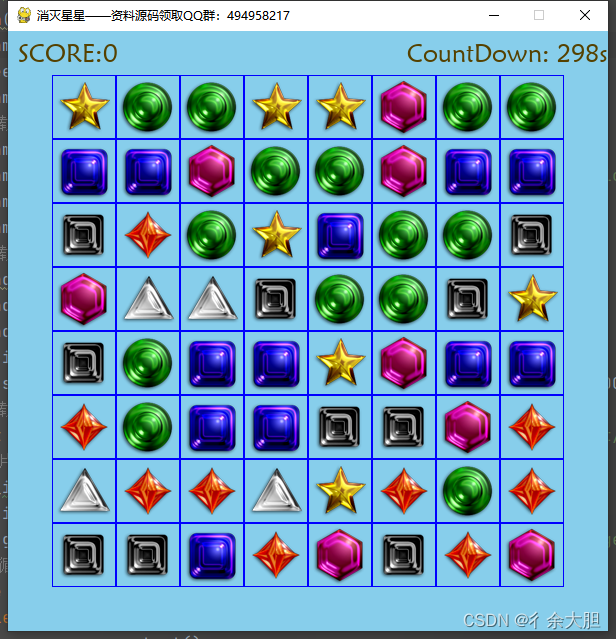Close the game window
The height and width of the screenshot is (639, 616).
coord(585,15)
